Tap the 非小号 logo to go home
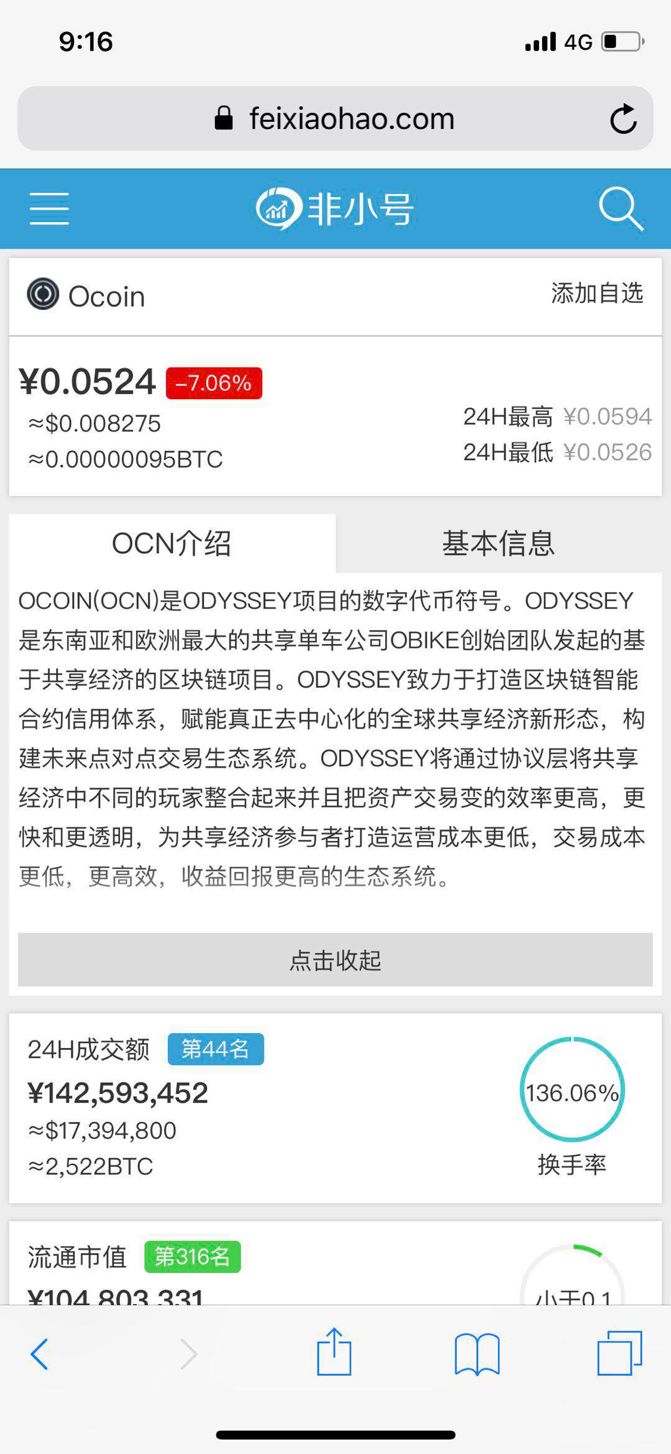 point(335,209)
